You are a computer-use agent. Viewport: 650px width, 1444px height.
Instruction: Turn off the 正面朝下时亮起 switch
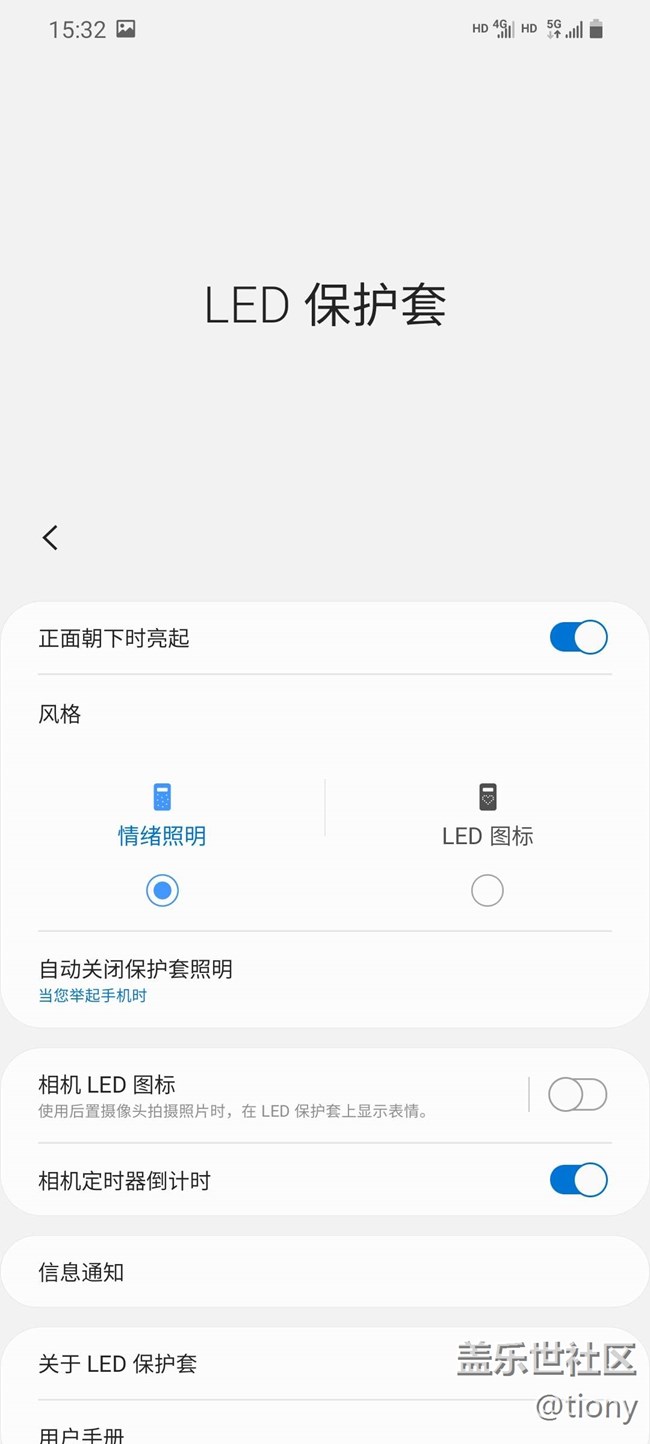coord(578,637)
